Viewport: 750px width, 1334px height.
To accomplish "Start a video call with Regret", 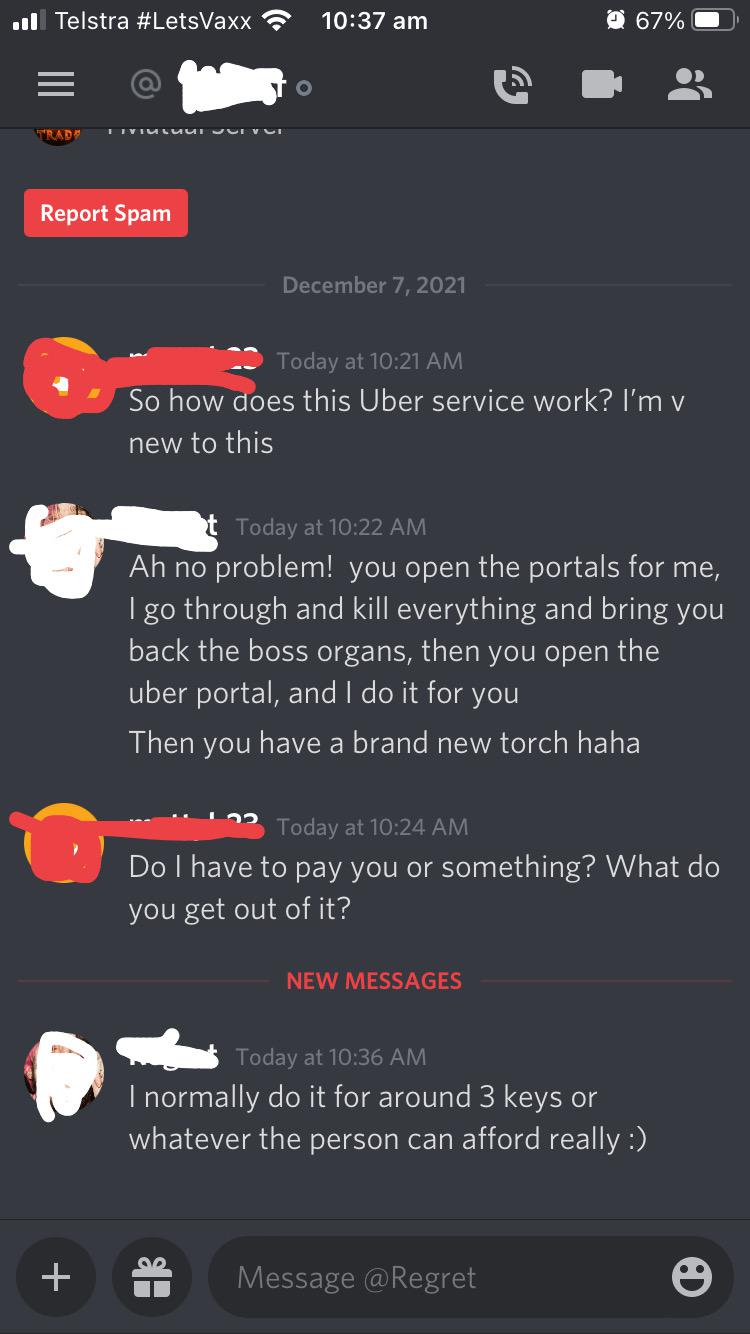I will (x=601, y=87).
